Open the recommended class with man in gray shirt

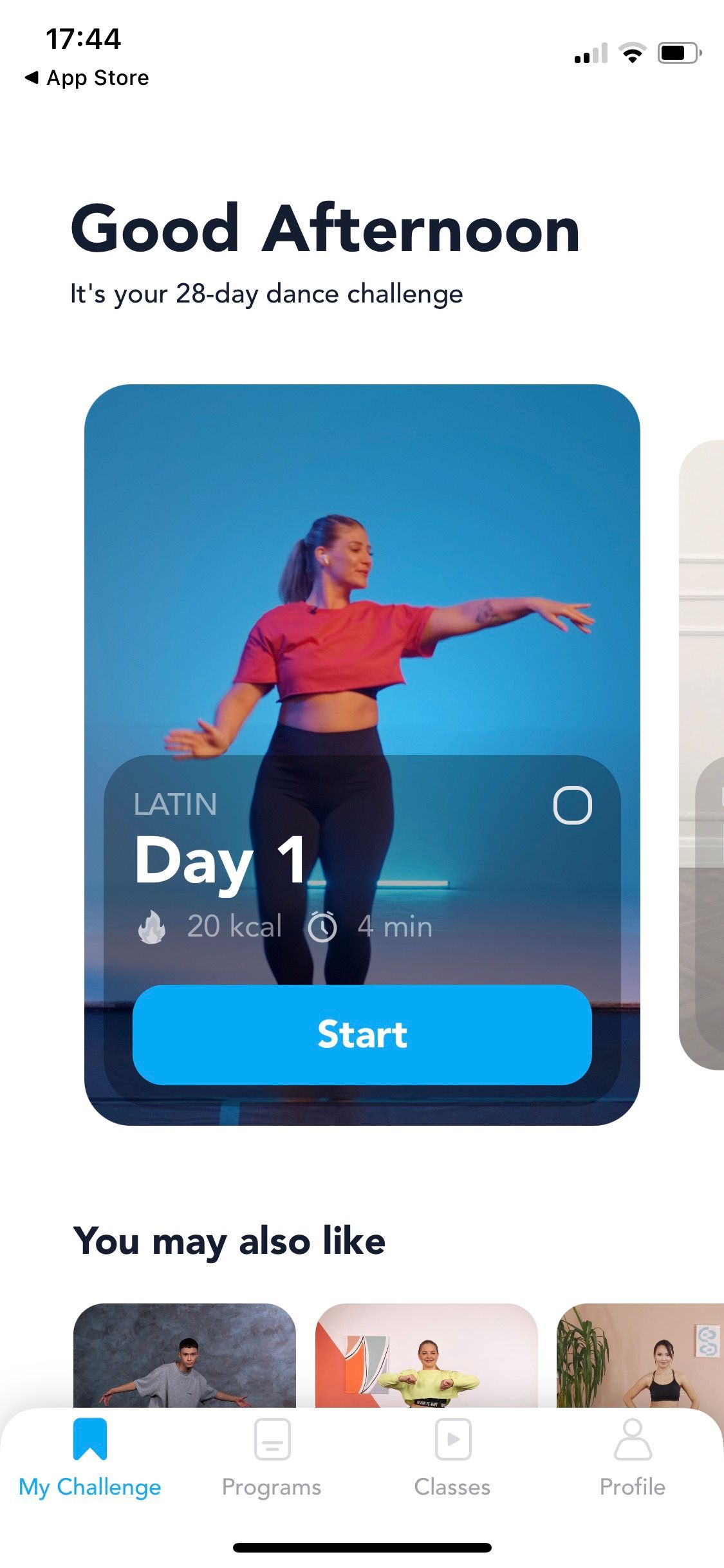tap(185, 1357)
